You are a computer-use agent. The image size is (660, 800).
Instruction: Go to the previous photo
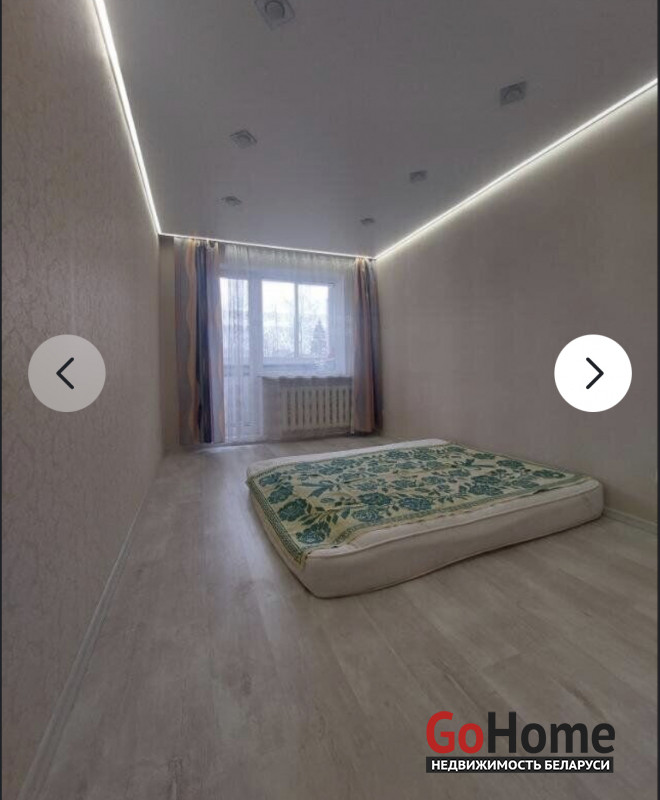66,373
